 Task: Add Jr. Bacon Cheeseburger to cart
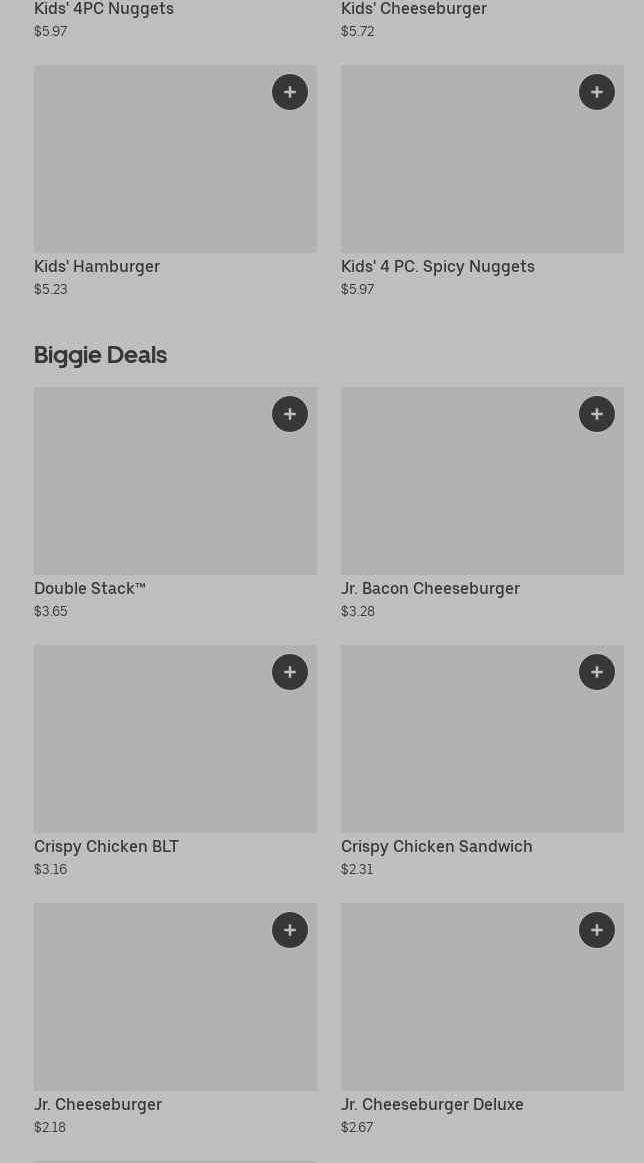[597, 414]
